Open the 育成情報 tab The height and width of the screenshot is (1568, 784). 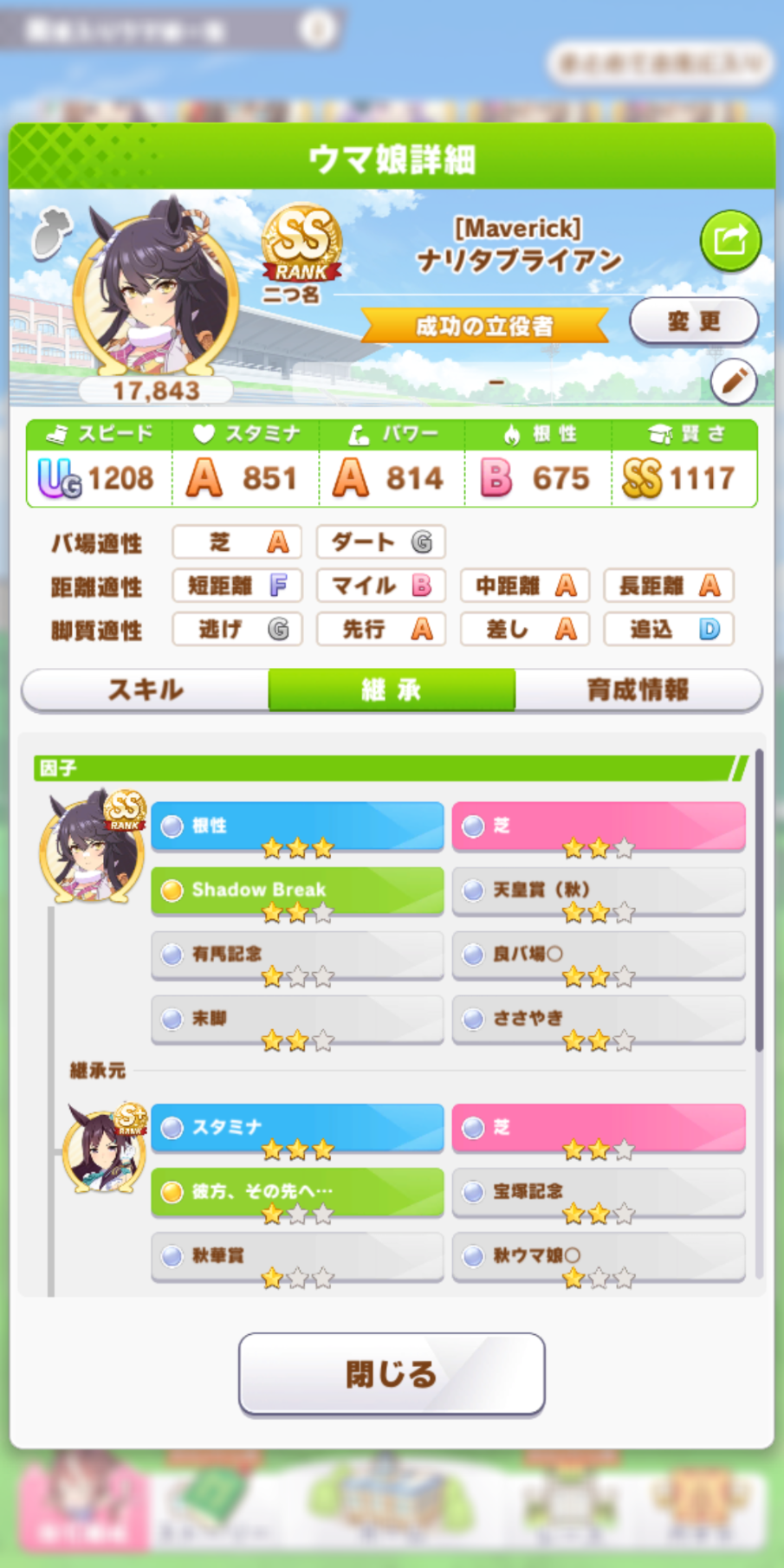point(638,690)
